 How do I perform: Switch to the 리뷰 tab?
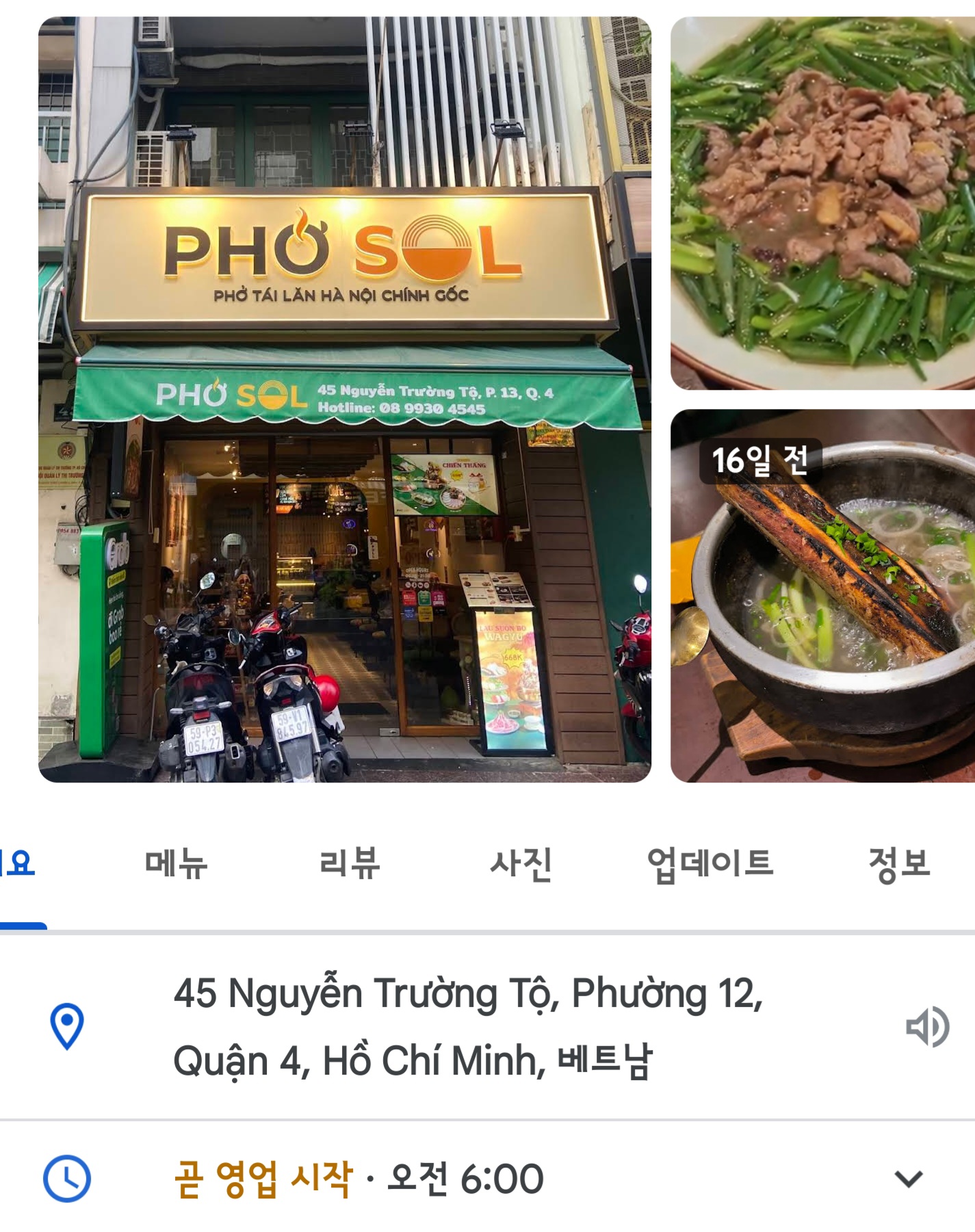click(x=349, y=863)
